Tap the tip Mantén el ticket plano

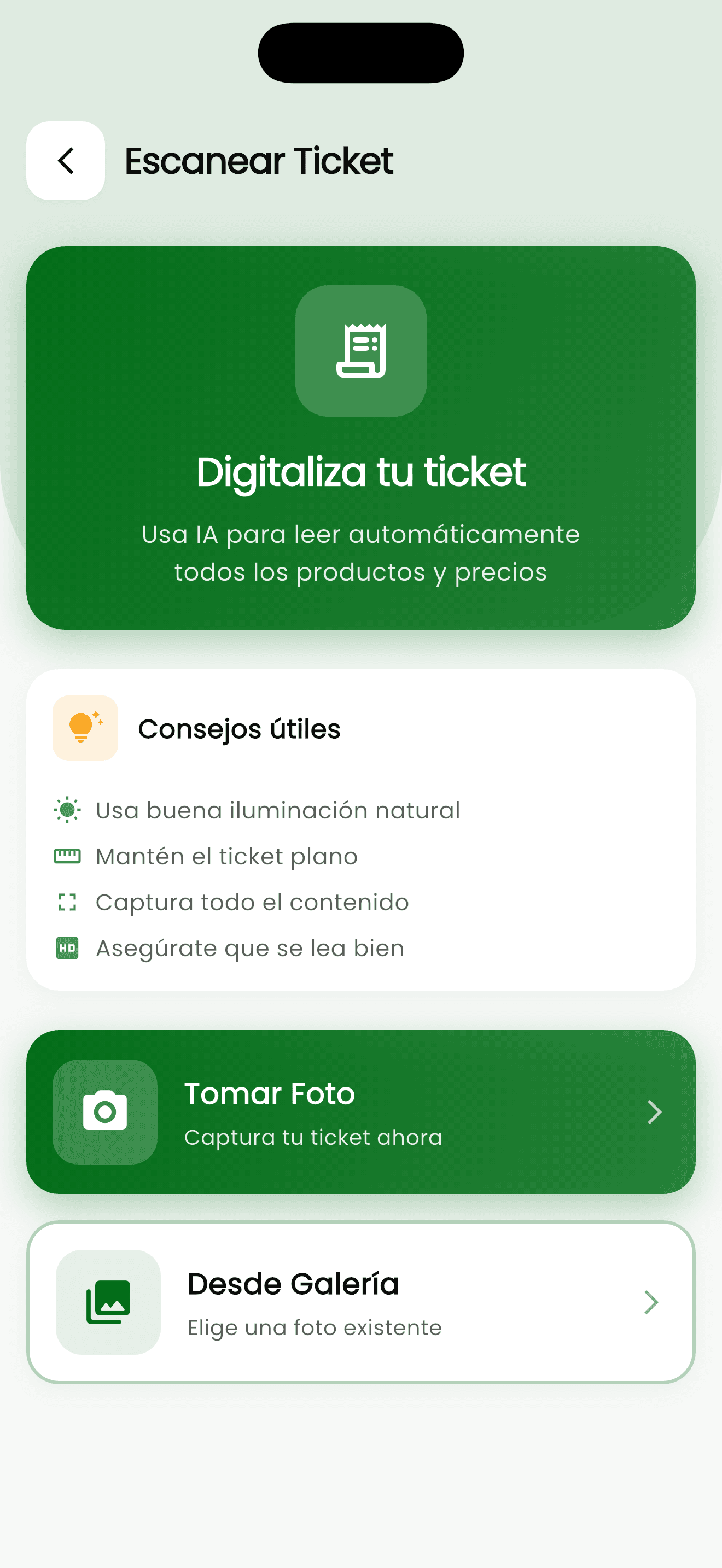226,855
